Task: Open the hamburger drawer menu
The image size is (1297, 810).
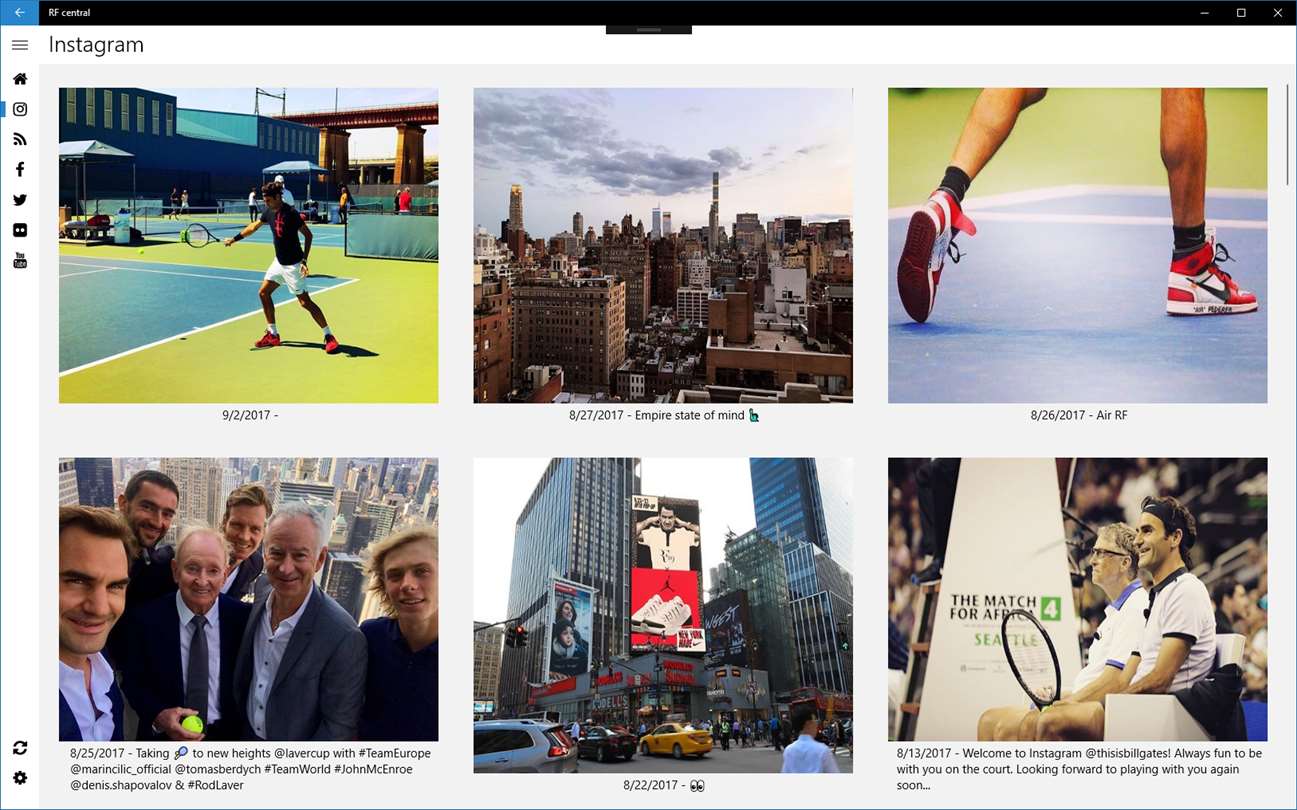Action: 19,45
